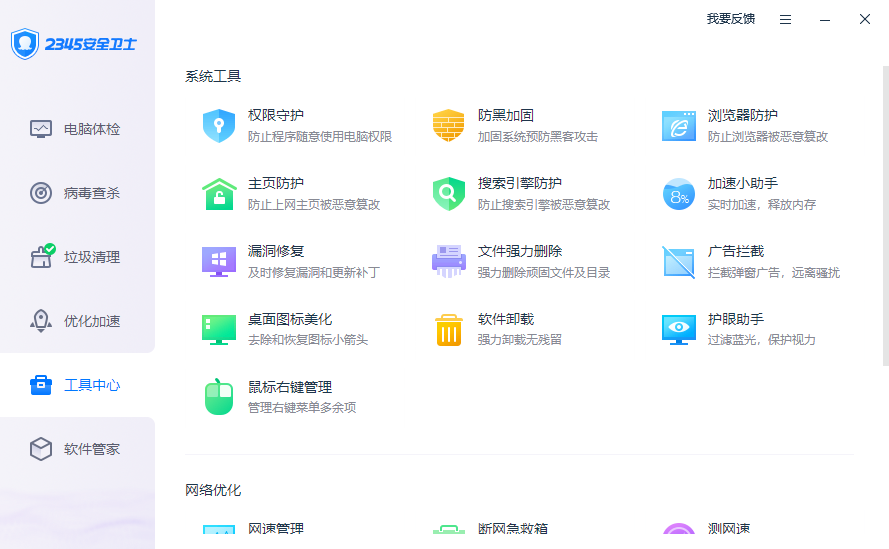The width and height of the screenshot is (889, 549).
Task: Minimize the window
Action: 825,19
